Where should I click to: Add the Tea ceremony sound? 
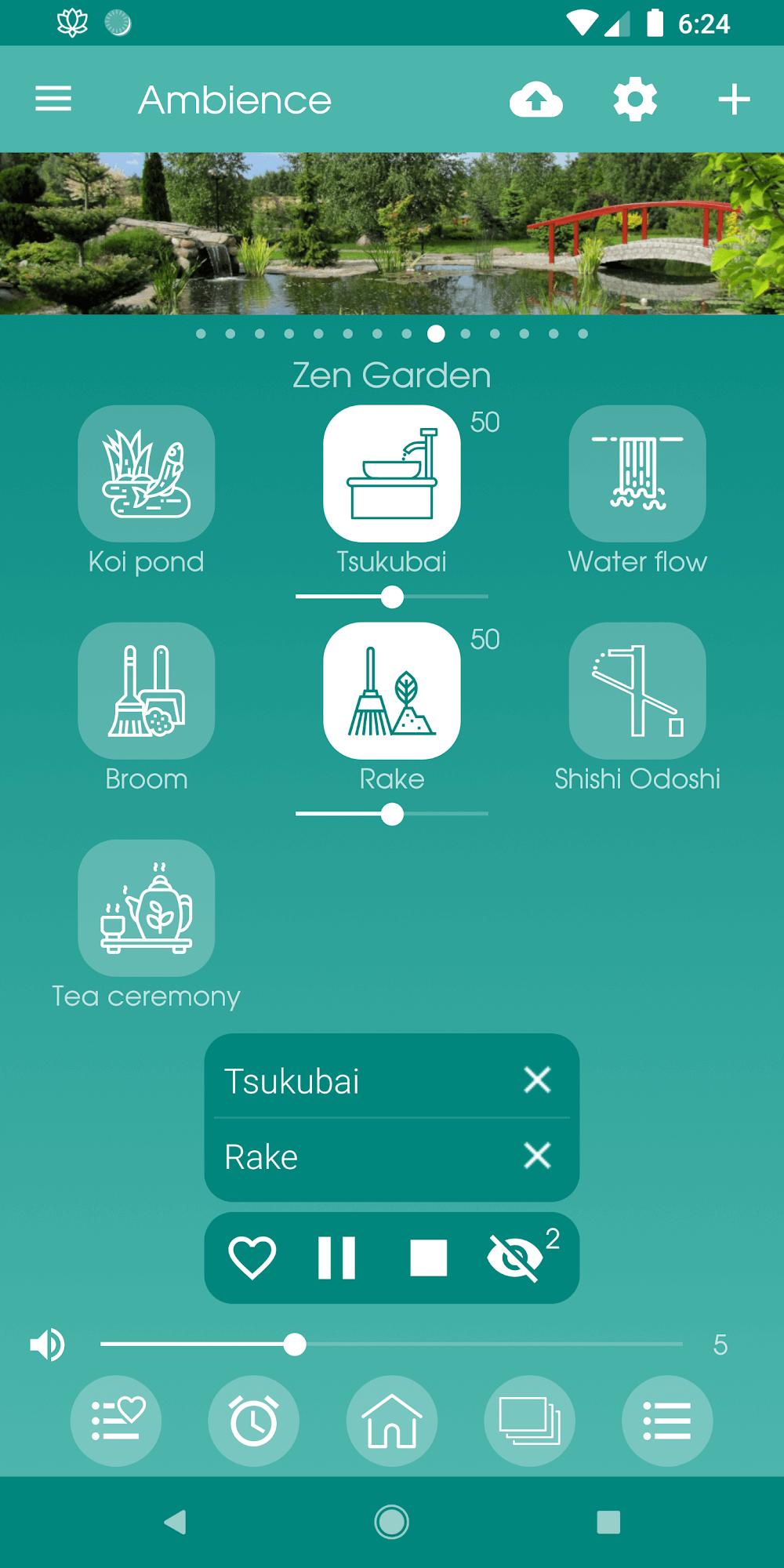[147, 908]
